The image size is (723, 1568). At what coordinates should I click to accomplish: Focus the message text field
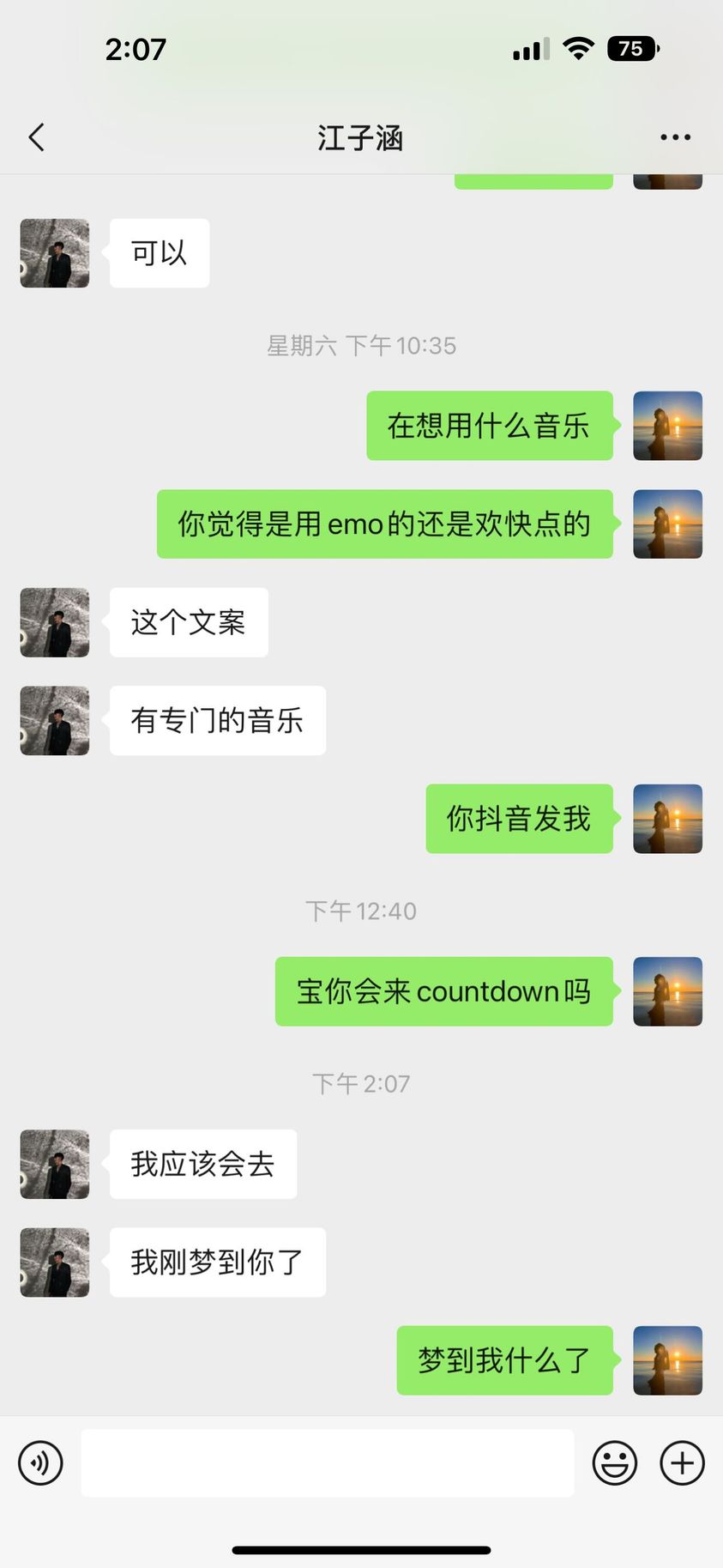327,1462
